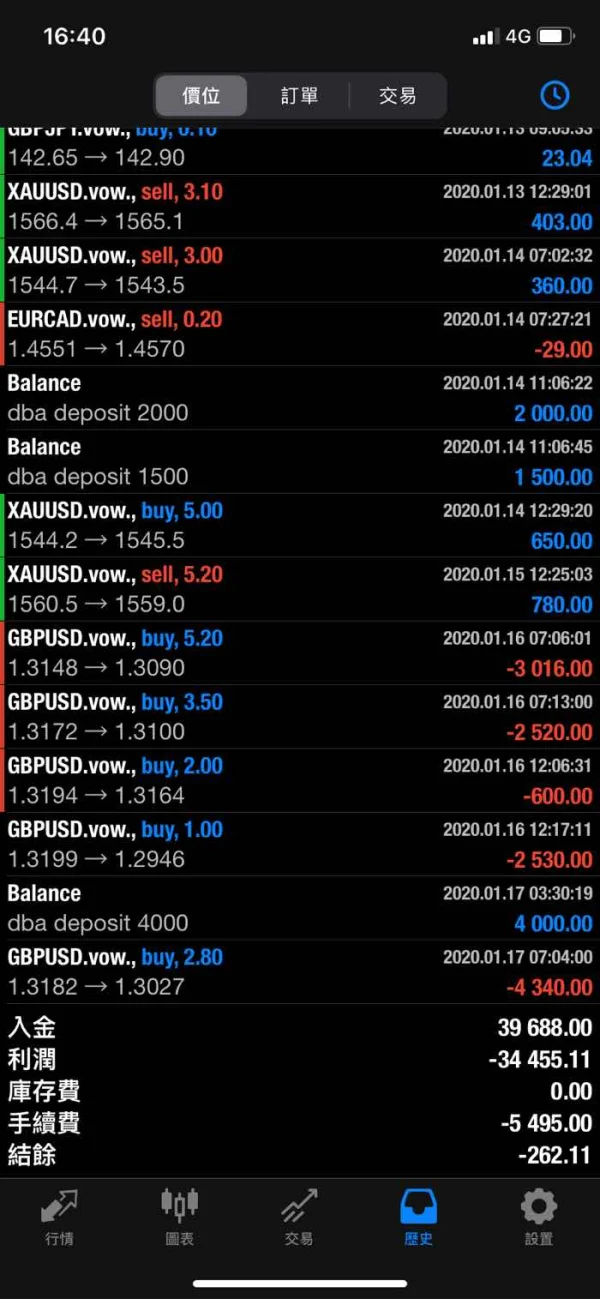Open the 交易 trade tab in bottom bar
The width and height of the screenshot is (600, 1299).
[x=299, y=1216]
